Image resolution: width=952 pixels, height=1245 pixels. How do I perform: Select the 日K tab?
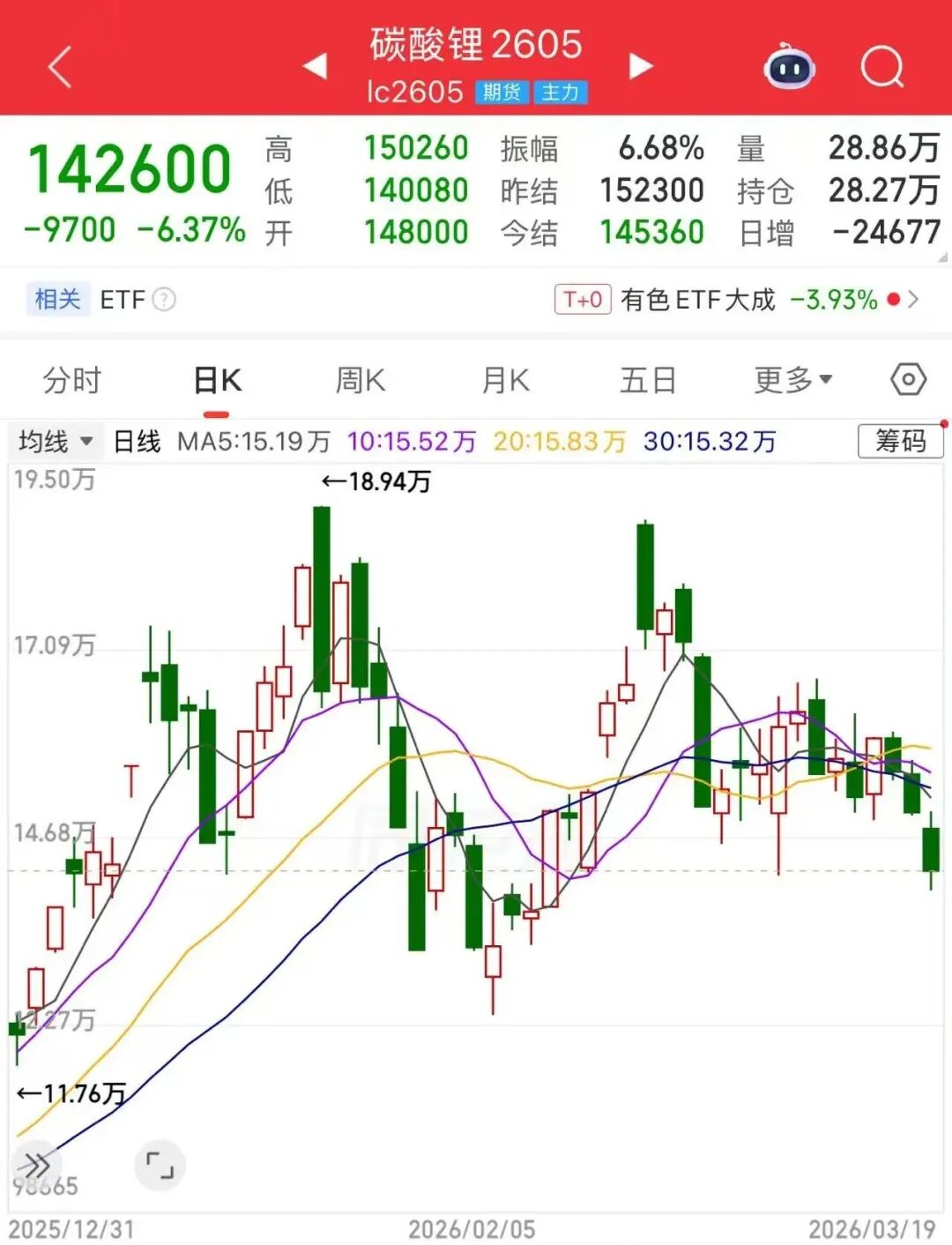click(217, 381)
